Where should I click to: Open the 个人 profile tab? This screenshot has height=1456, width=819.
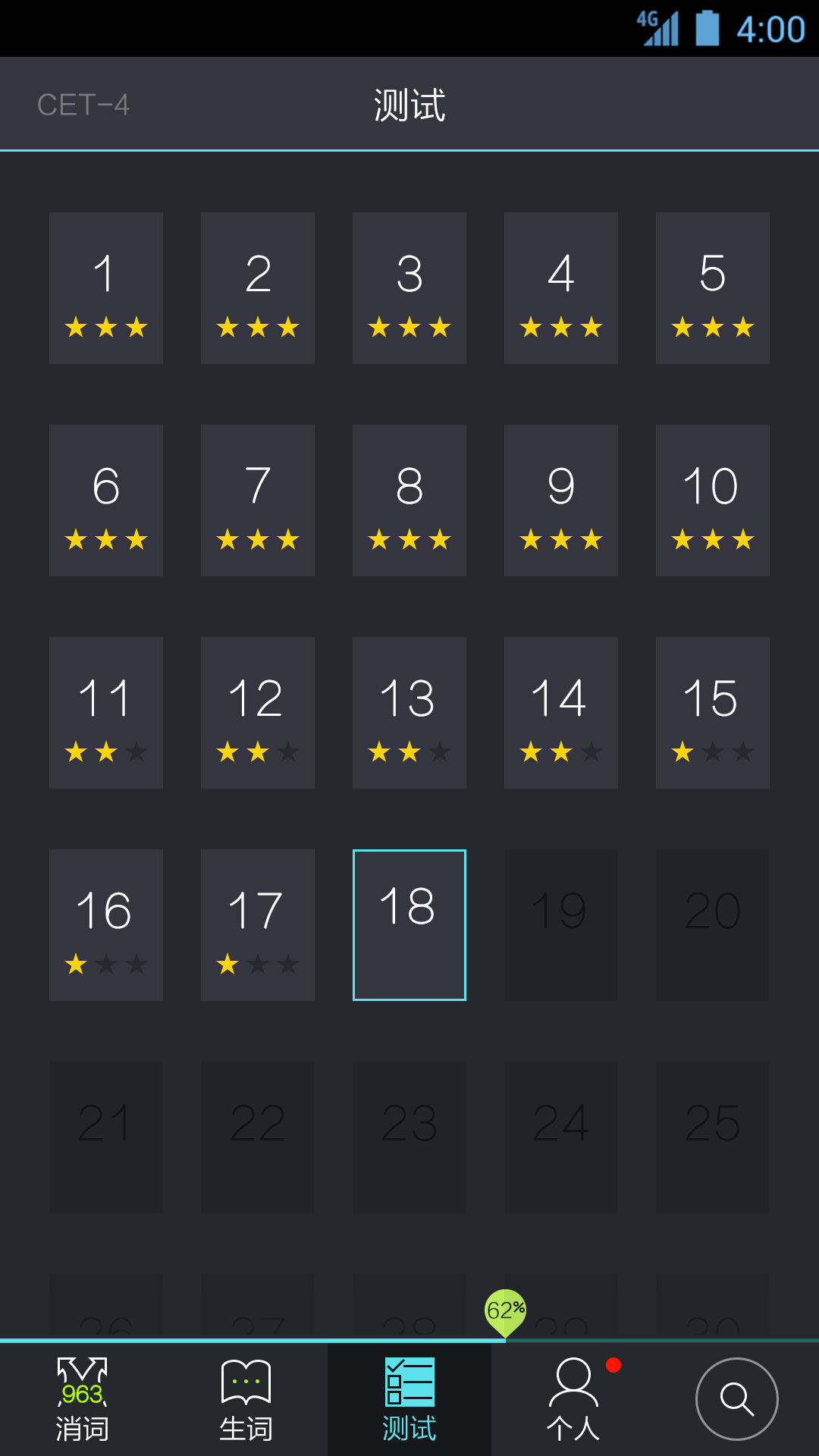pos(573,1400)
